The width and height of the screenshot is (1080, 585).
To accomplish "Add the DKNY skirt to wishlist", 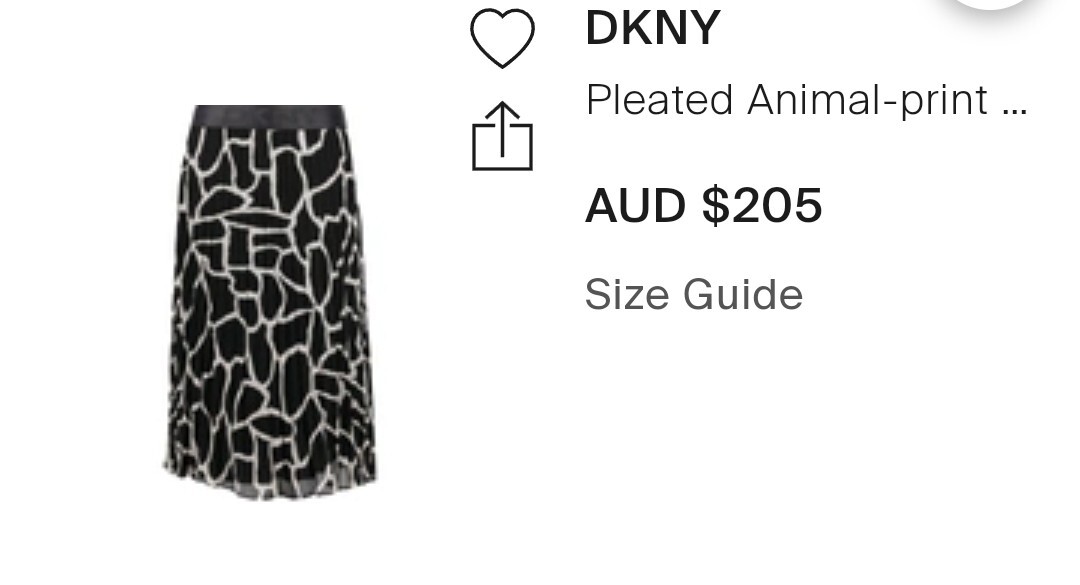I will 503,39.
